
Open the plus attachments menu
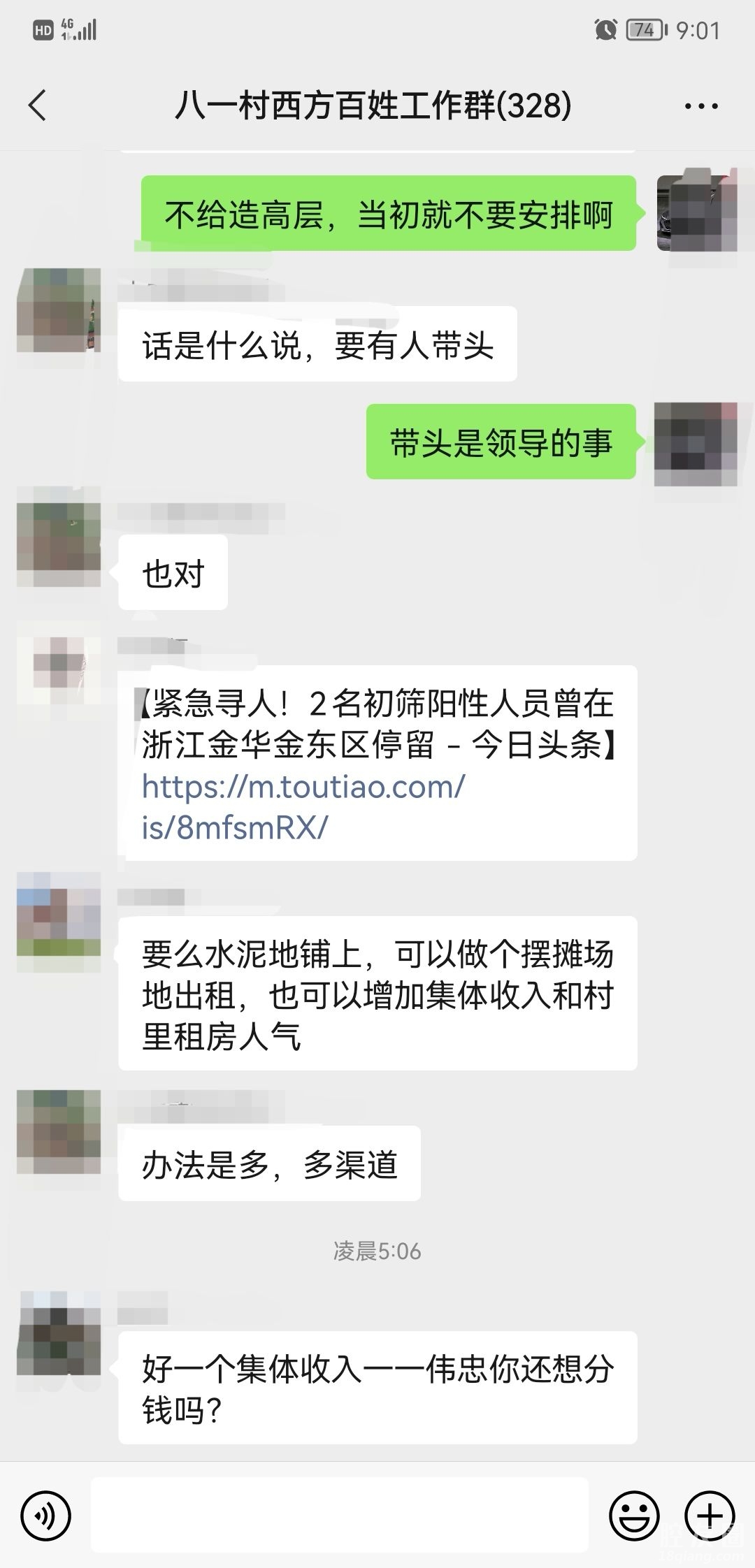tap(710, 1516)
